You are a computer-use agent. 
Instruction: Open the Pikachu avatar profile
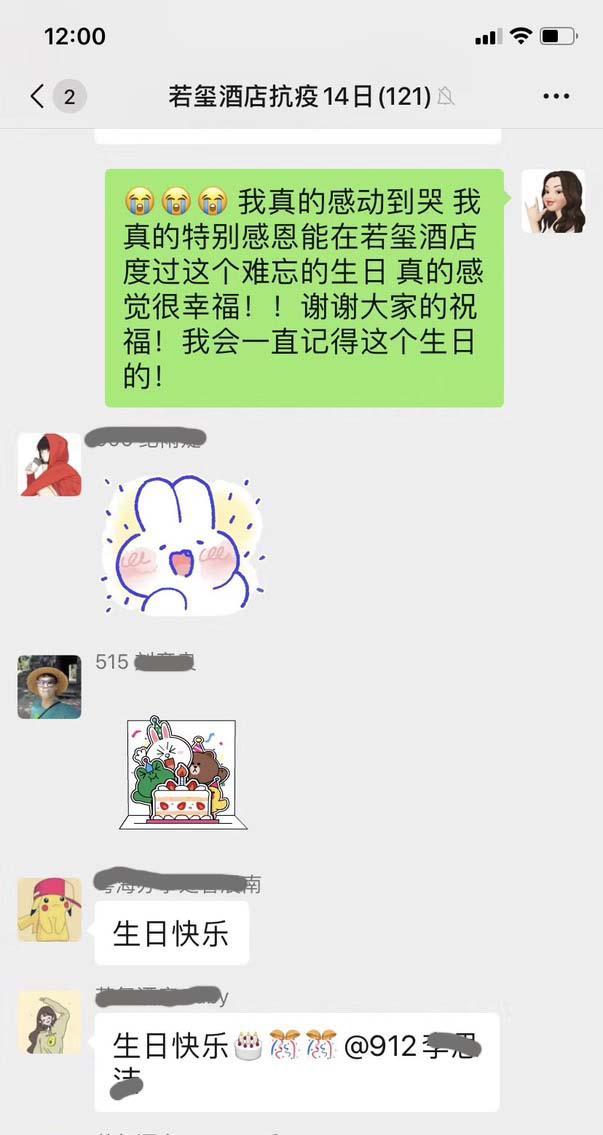tap(49, 909)
